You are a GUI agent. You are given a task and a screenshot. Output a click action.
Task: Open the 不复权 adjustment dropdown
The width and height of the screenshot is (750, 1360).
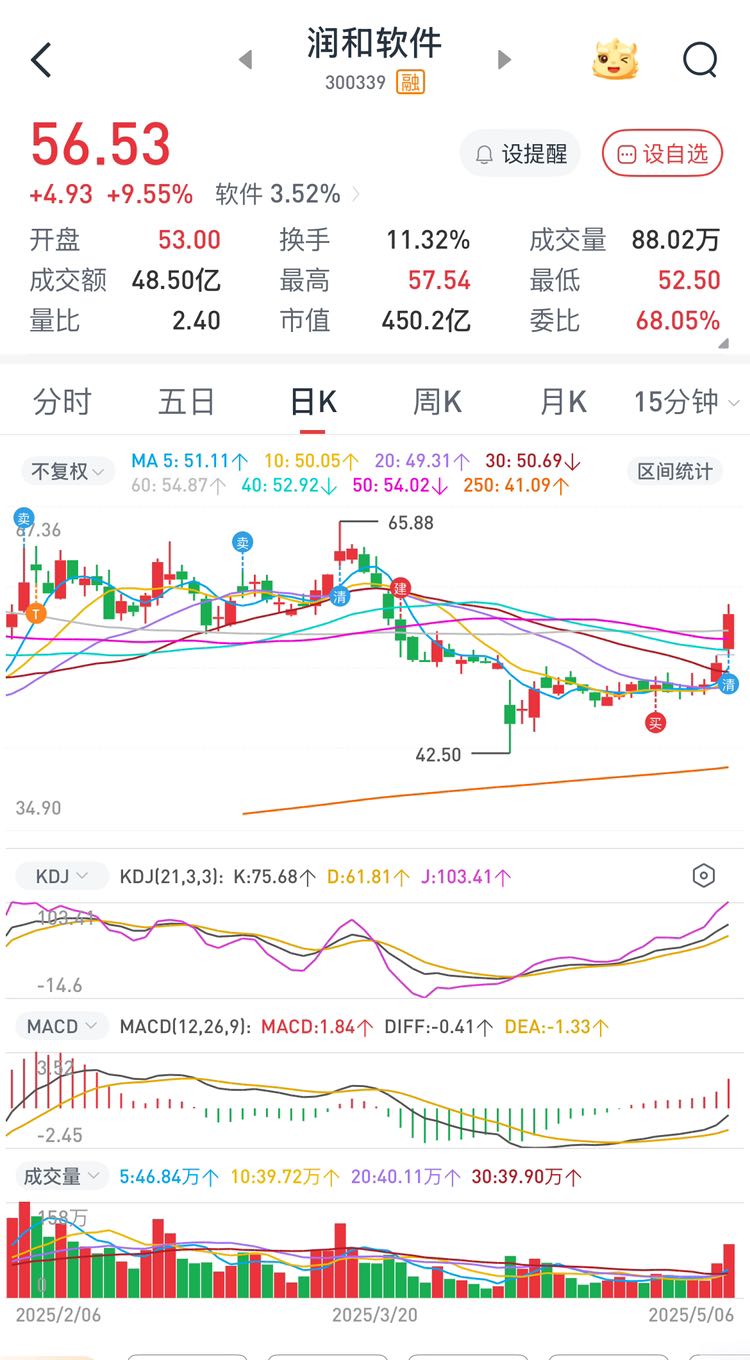tap(69, 471)
